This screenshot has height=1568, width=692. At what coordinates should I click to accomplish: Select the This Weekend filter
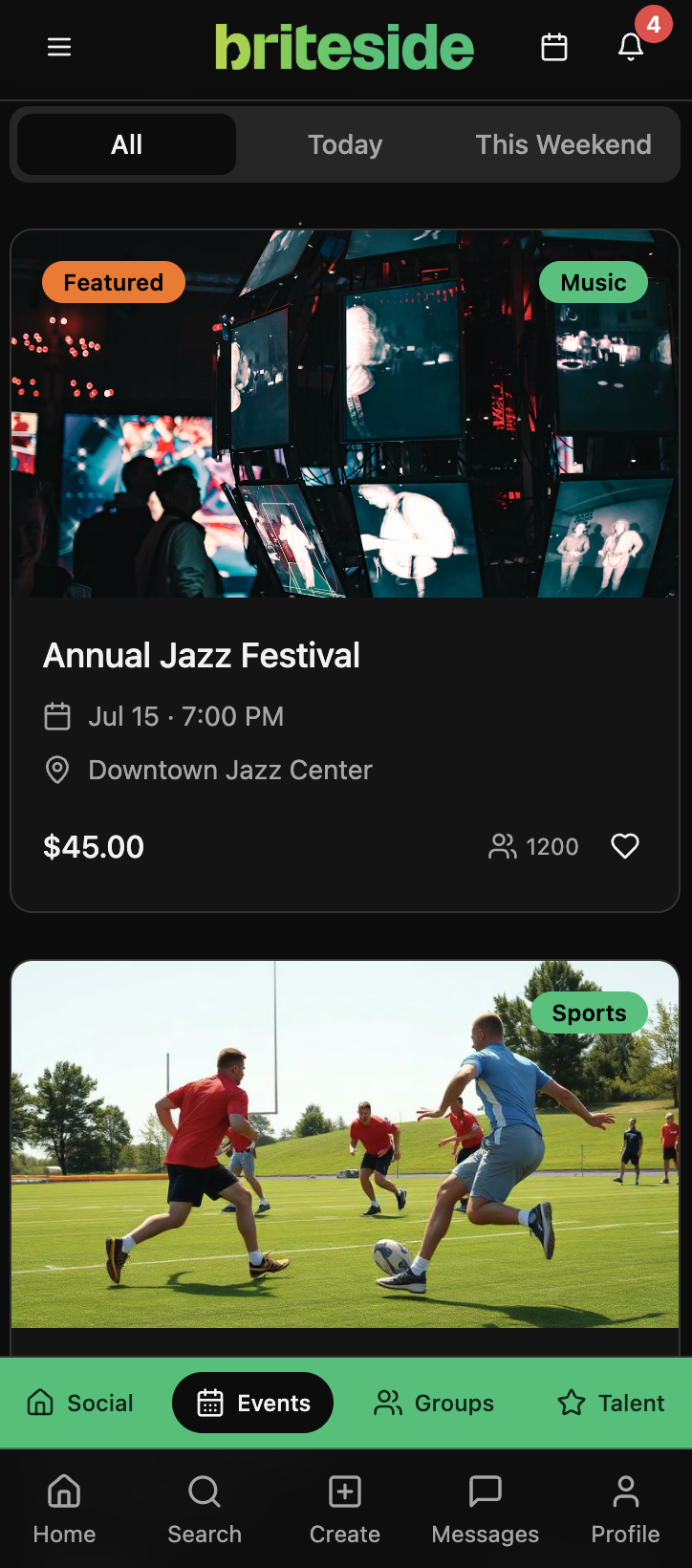click(x=563, y=144)
